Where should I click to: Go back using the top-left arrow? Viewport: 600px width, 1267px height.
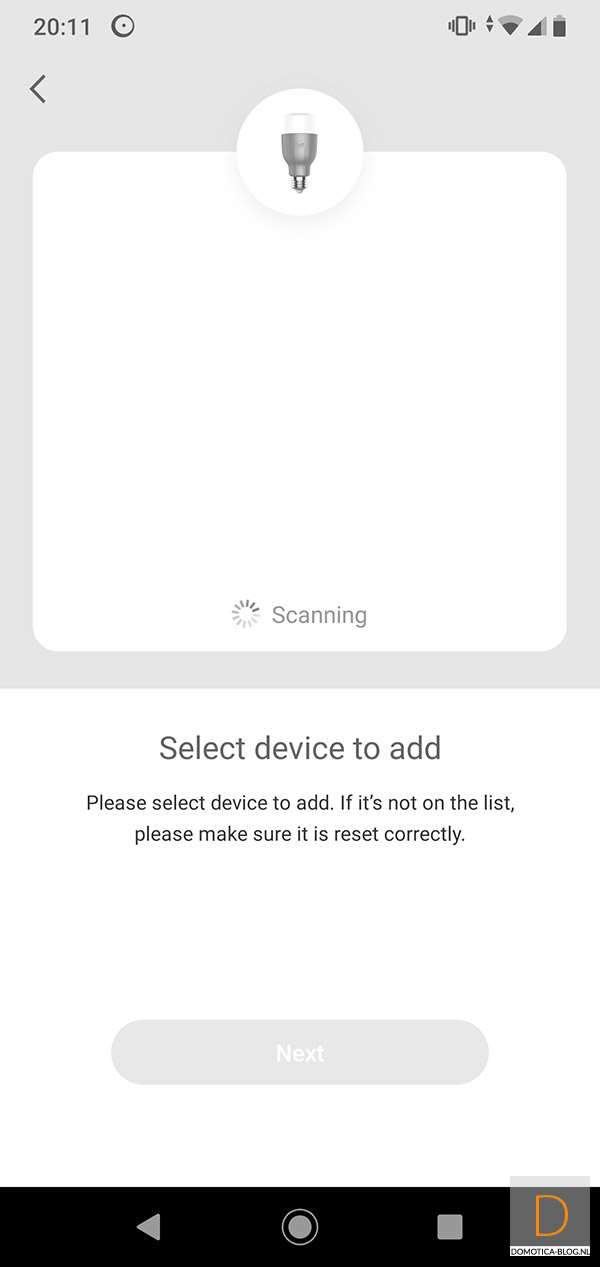[x=38, y=89]
